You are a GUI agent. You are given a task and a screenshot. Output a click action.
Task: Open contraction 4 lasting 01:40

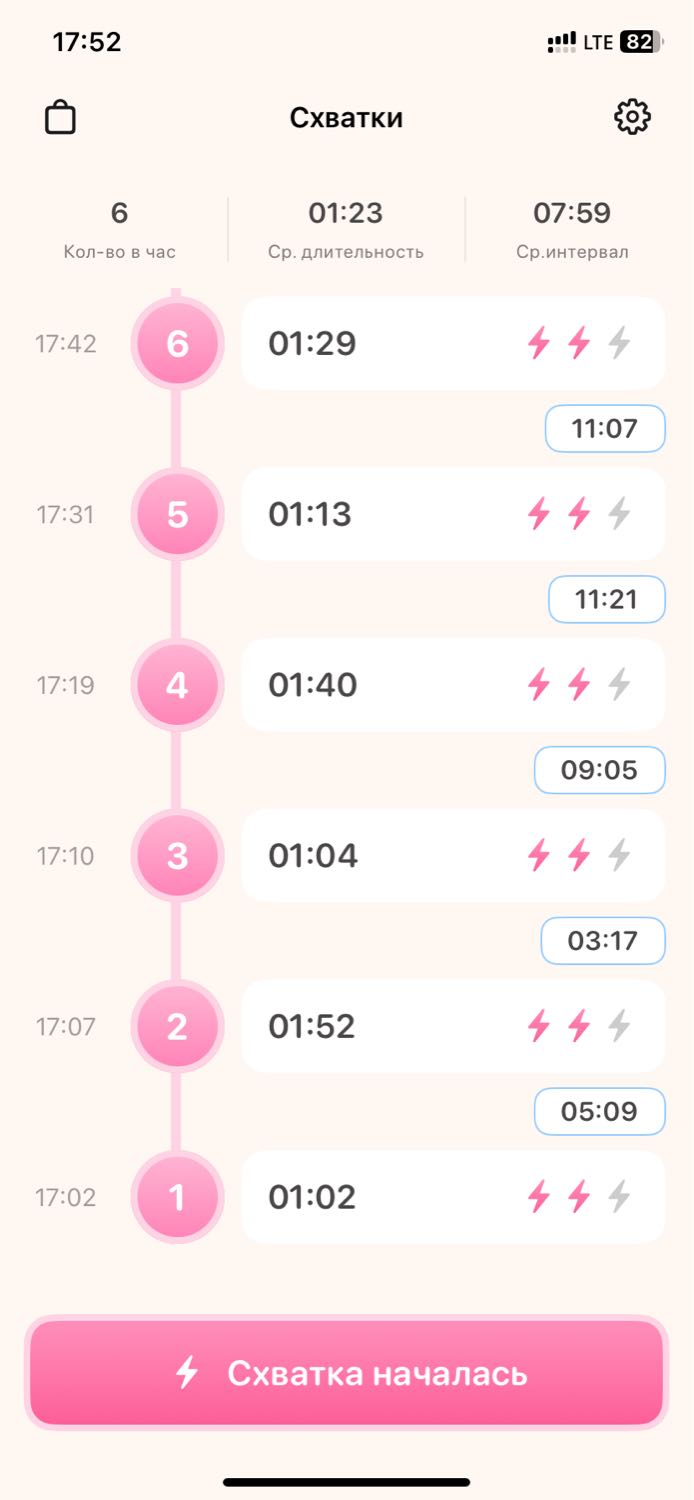click(453, 685)
